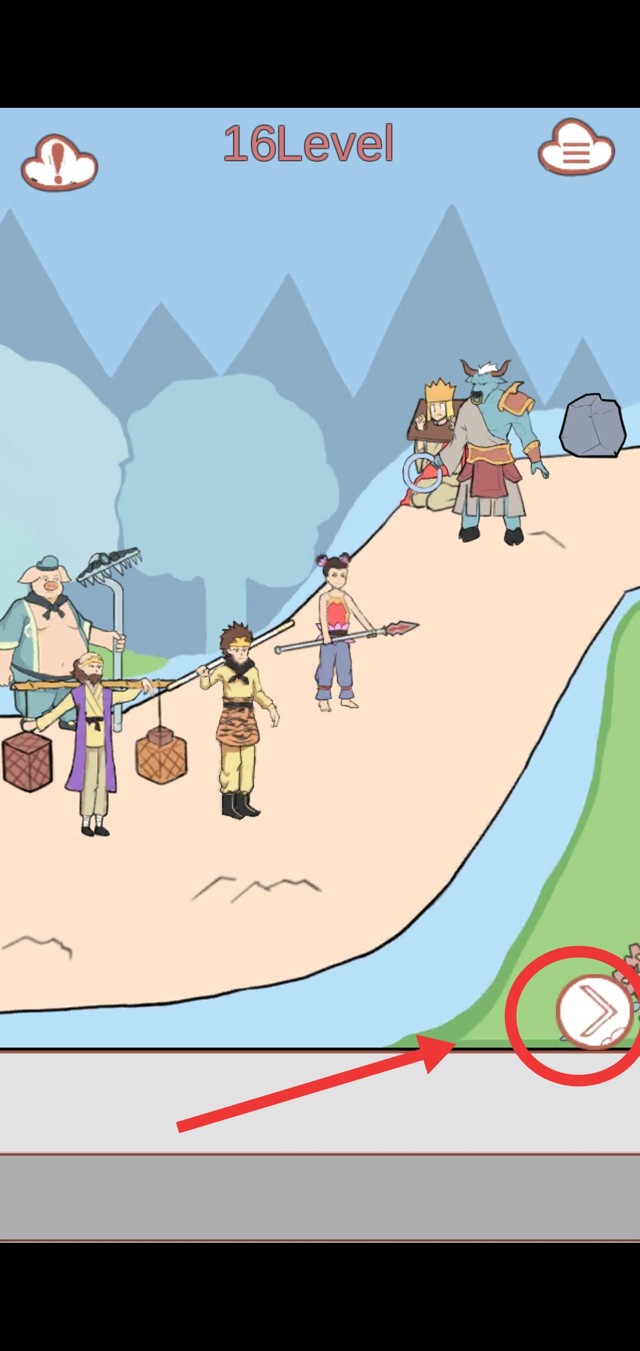This screenshot has width=640, height=1351.
Task: Open the cloud menu button
Action: [575, 152]
